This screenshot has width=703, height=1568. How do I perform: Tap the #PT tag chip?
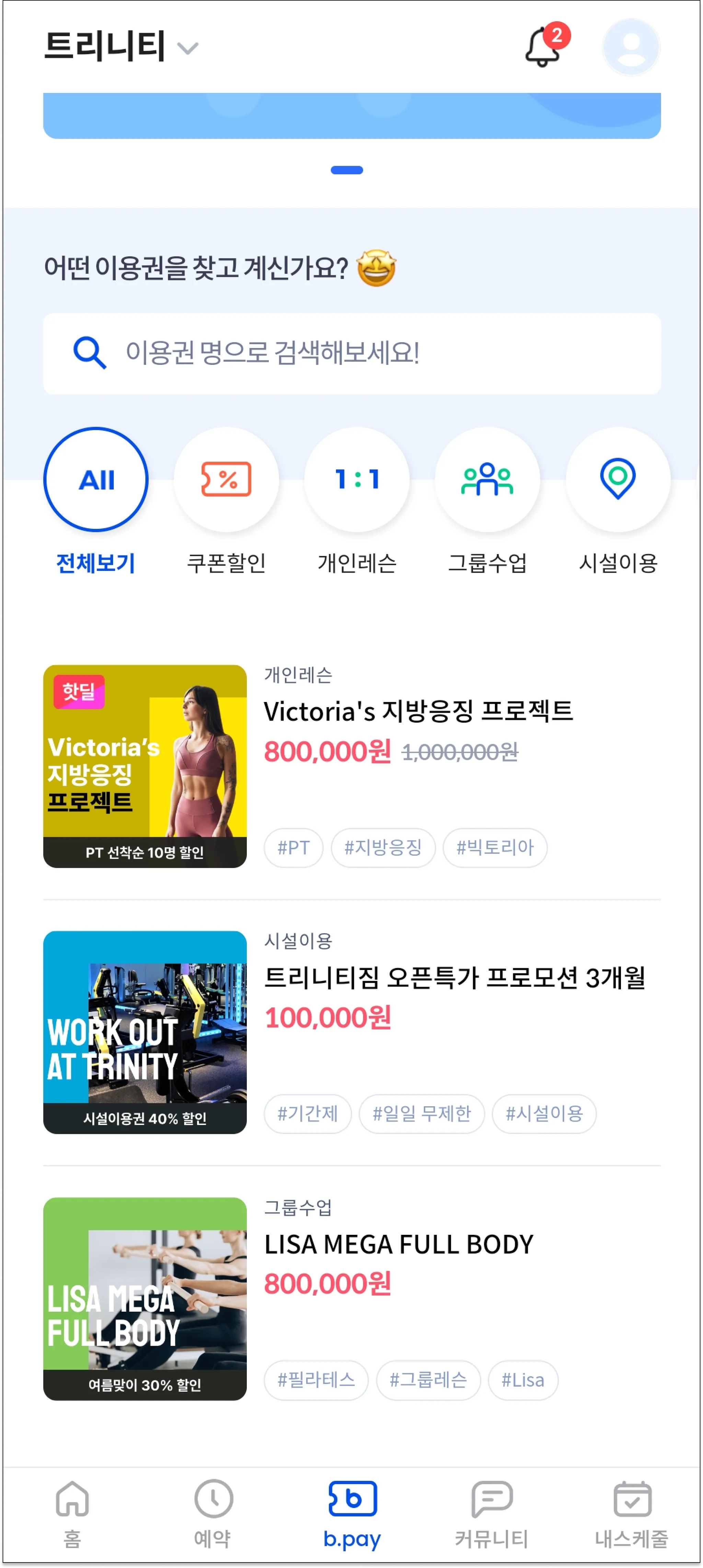[x=293, y=847]
